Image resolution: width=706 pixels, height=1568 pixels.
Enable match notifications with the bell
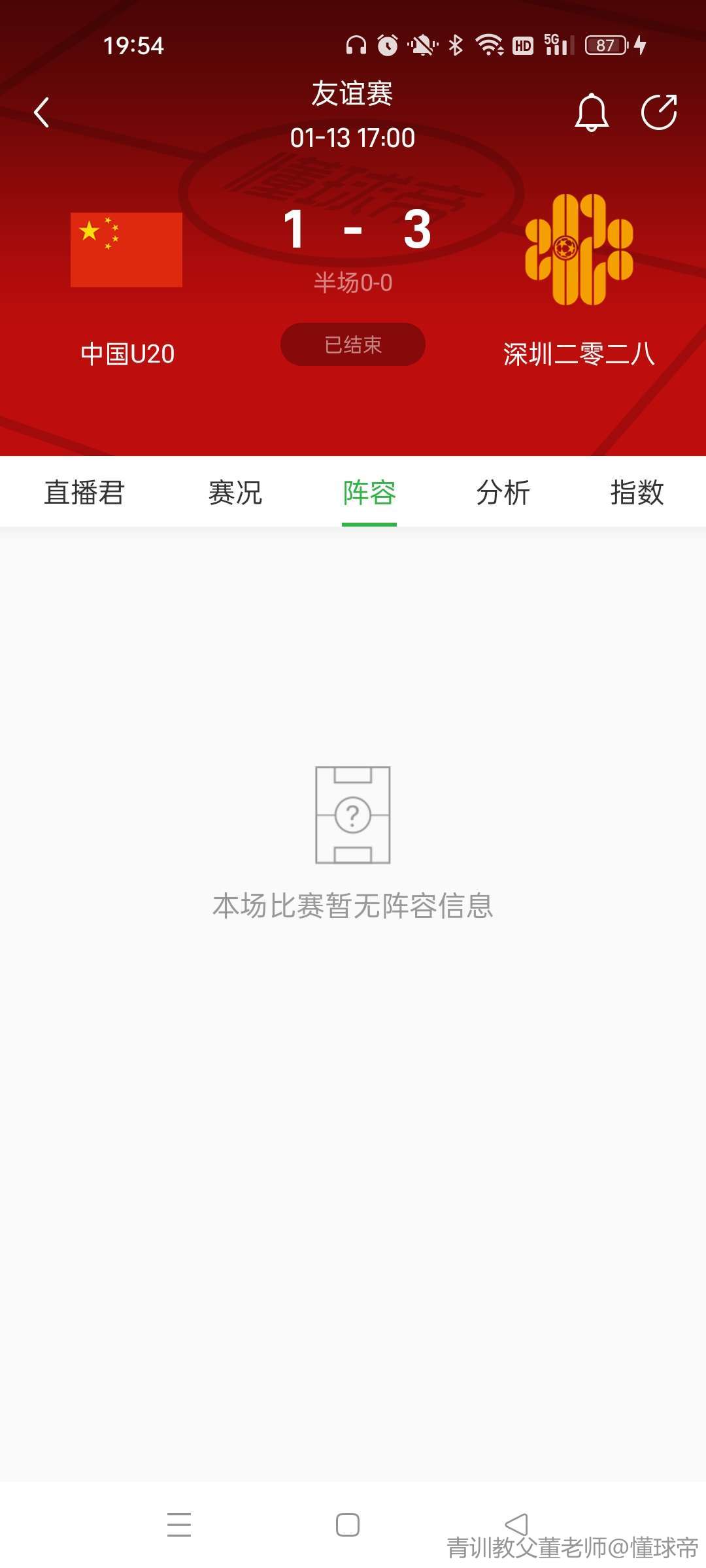pos(591,112)
